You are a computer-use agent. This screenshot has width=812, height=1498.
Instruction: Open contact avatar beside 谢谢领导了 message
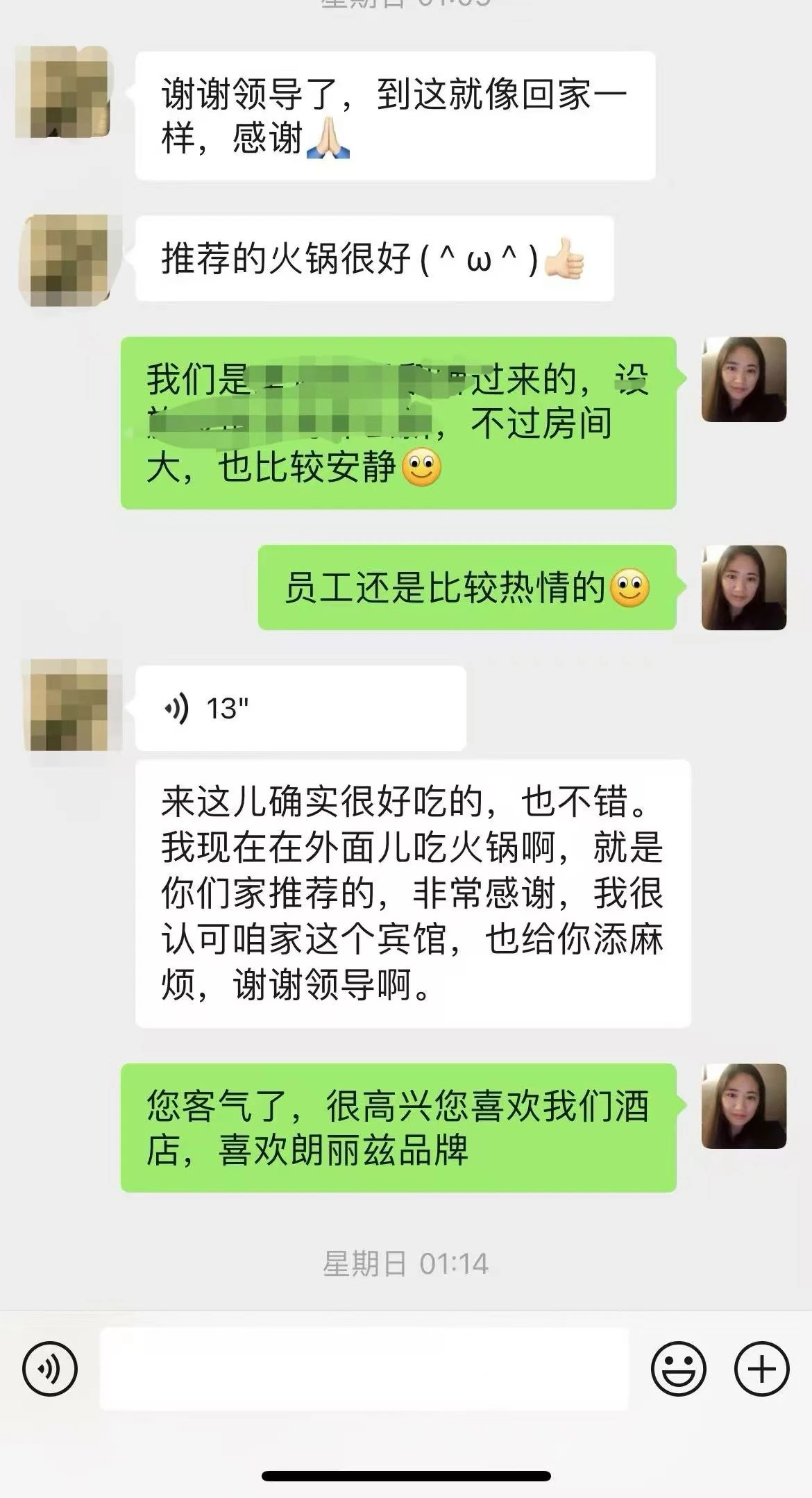pos(64,92)
